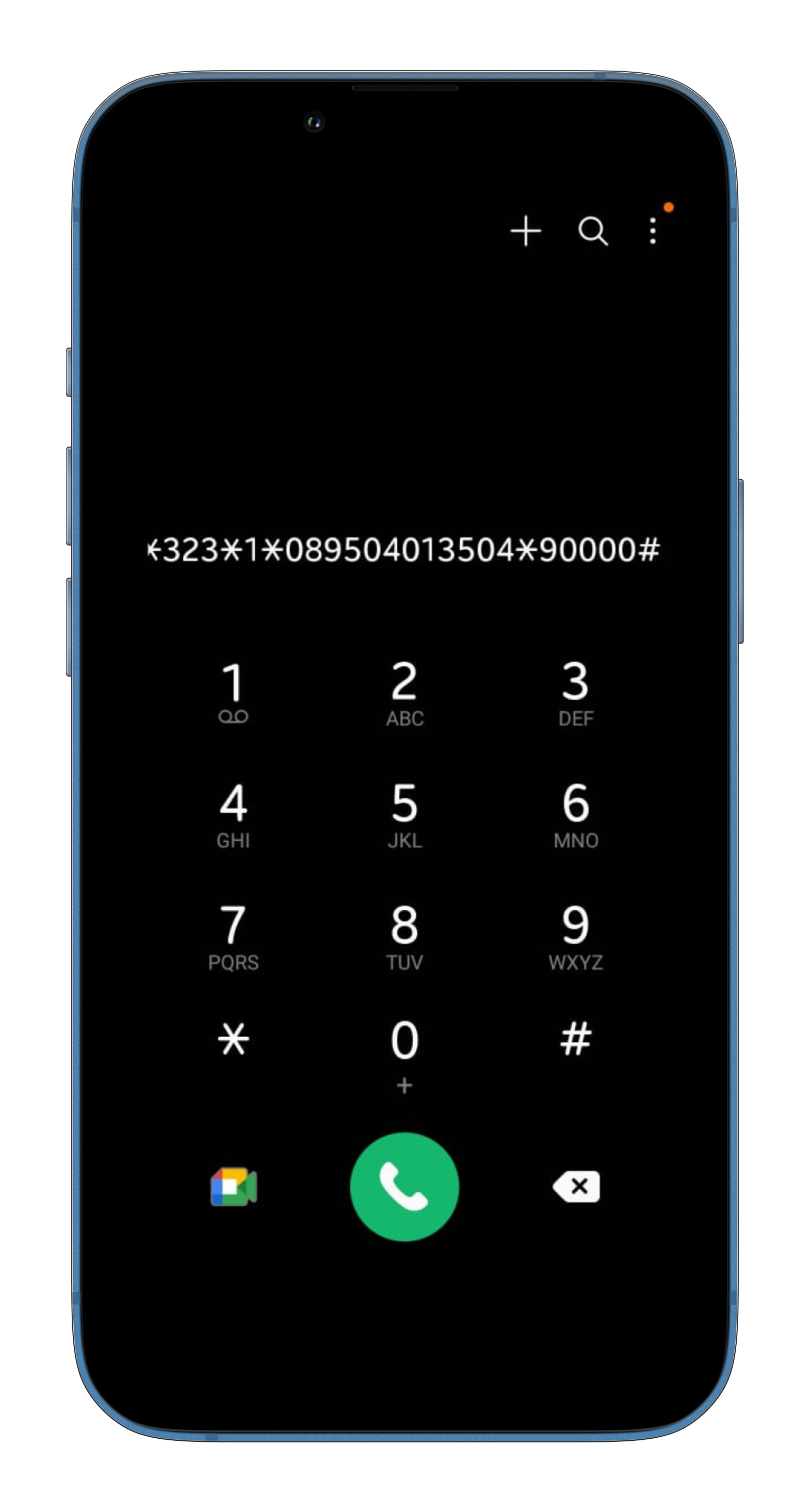The width and height of the screenshot is (810, 1512).
Task: Enter digit 2 ABC
Action: tap(404, 693)
